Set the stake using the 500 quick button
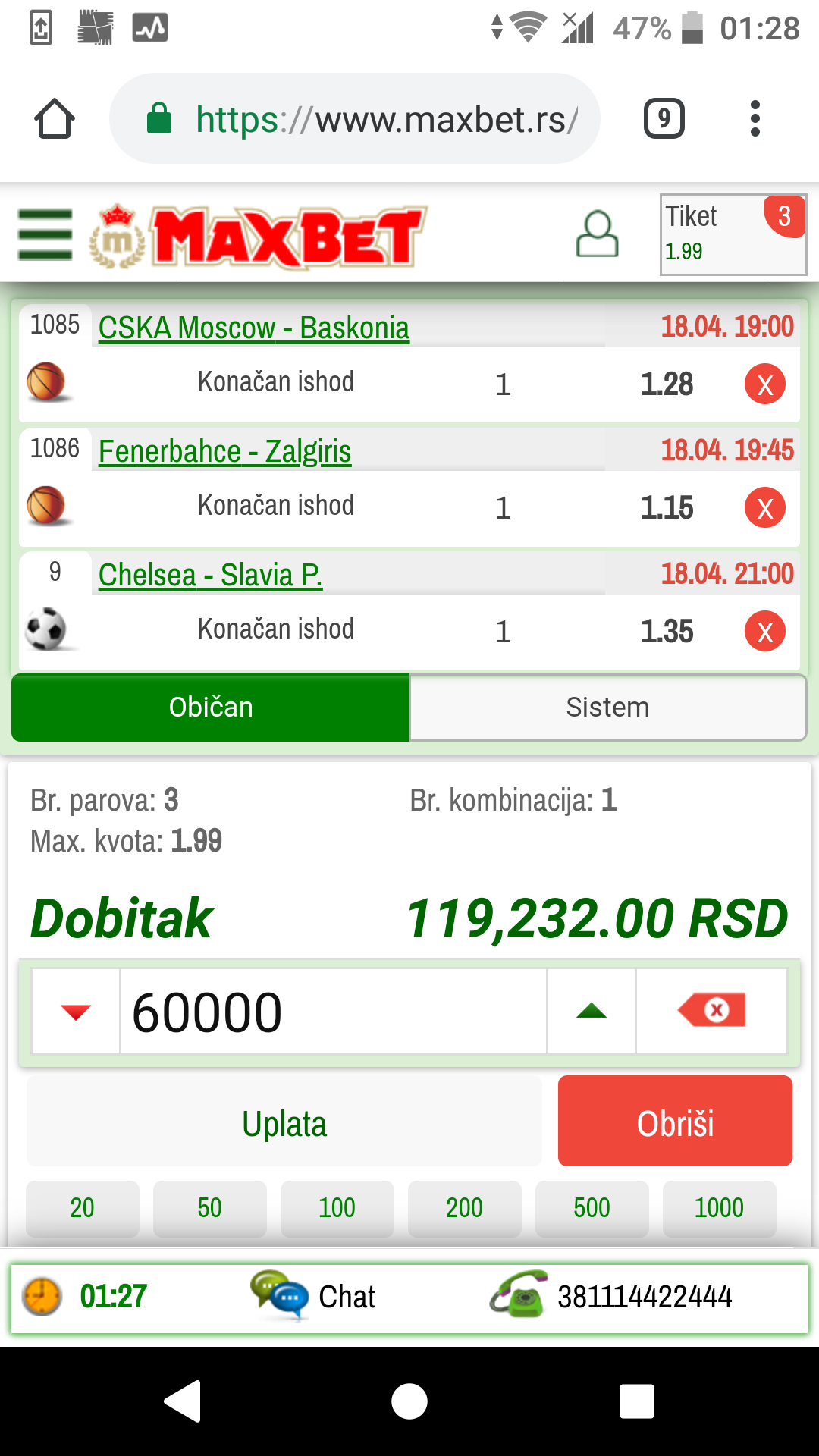Image resolution: width=819 pixels, height=1456 pixels. point(591,1207)
